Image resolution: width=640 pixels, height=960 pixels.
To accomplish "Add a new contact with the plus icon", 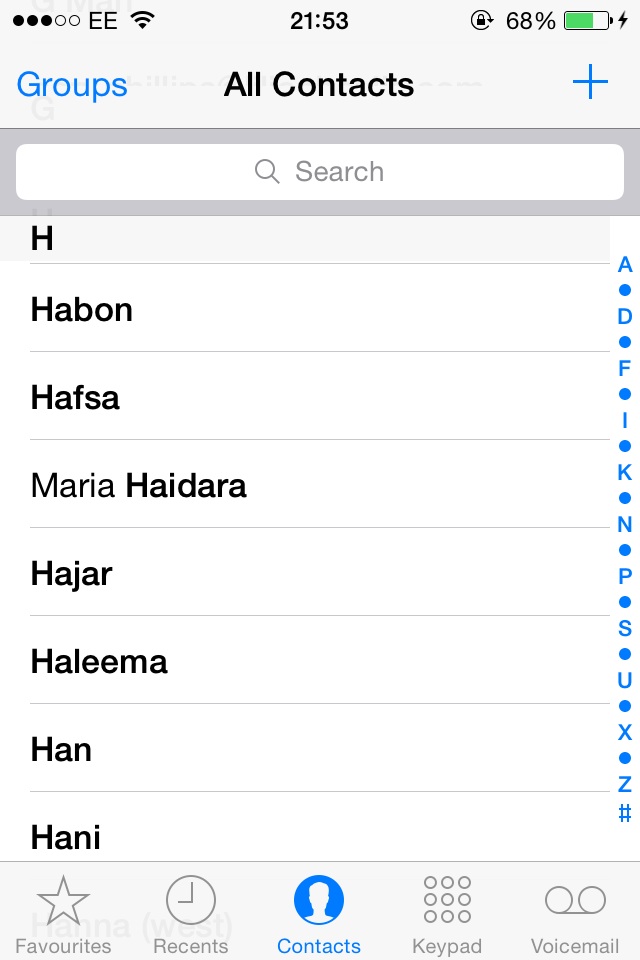I will click(x=590, y=83).
